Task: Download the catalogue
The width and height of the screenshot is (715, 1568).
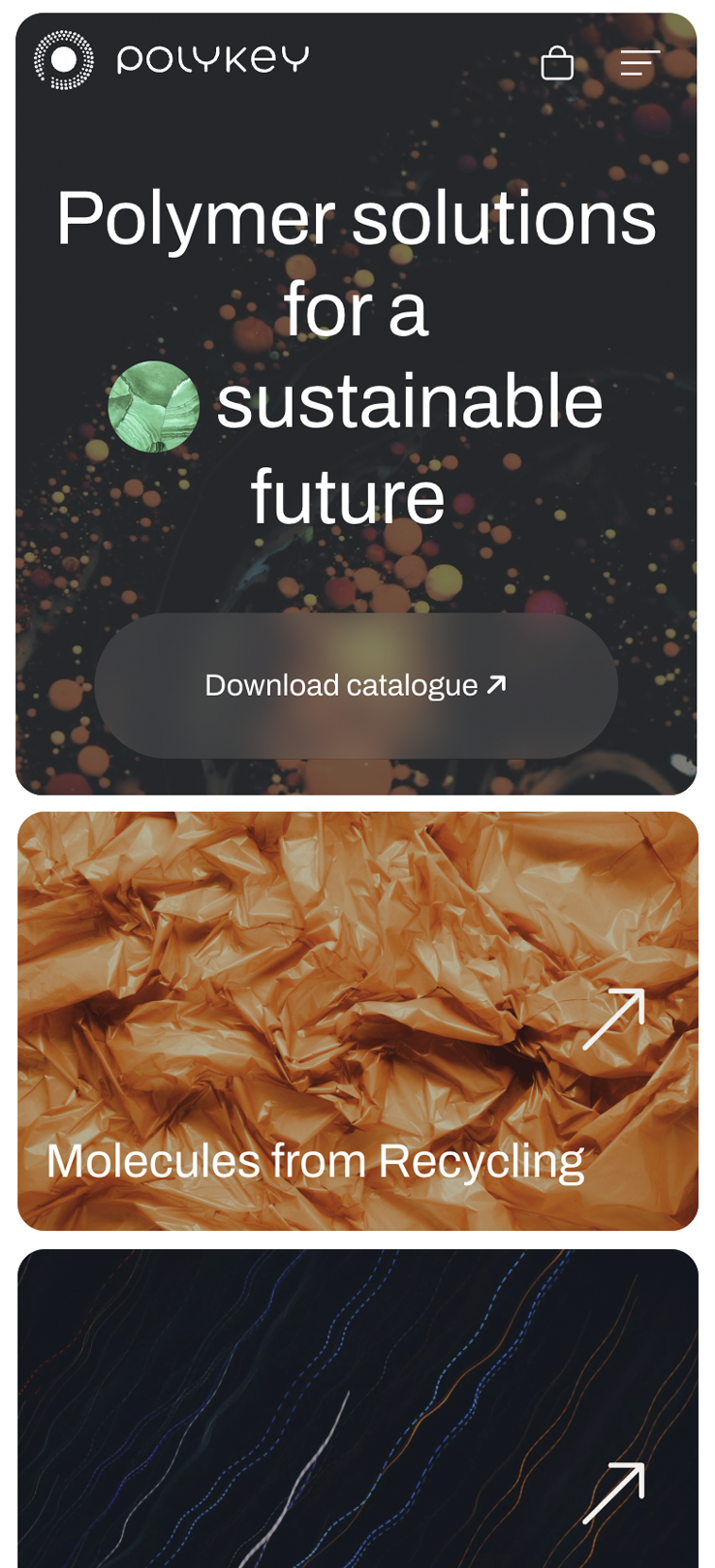Action: click(356, 685)
